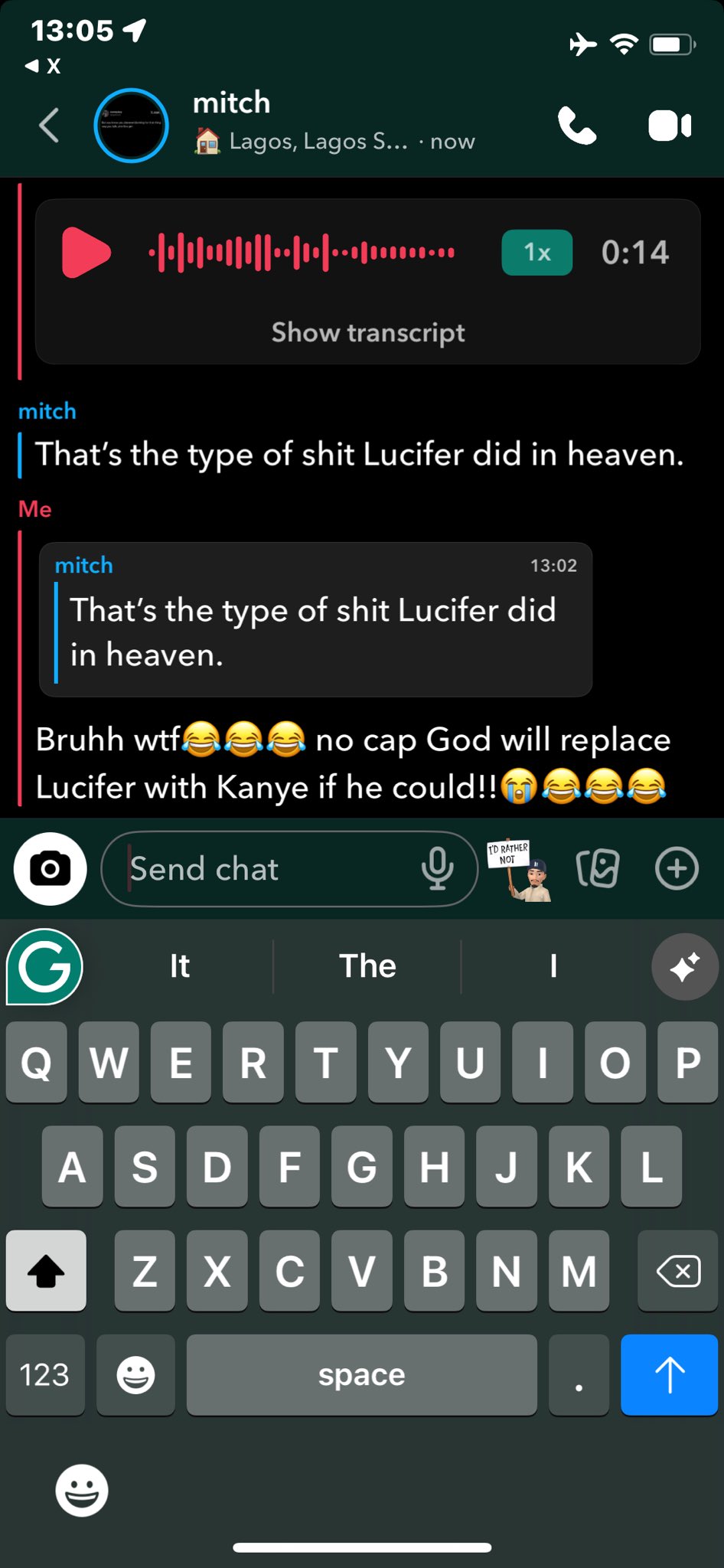Send the message with the blue arrow
Screen dimensions: 724x1568
(x=669, y=1375)
